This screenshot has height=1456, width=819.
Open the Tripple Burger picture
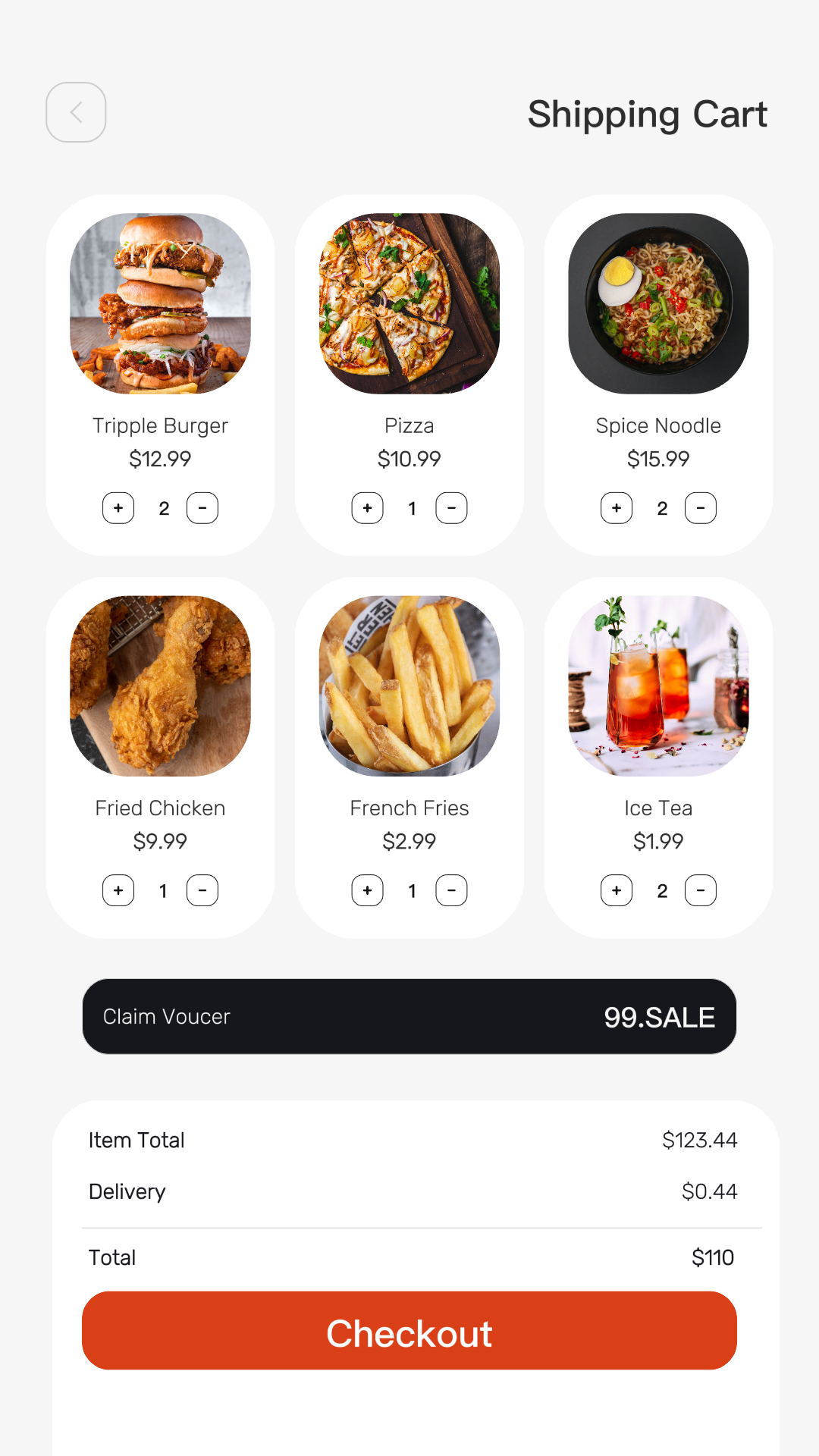tap(160, 303)
